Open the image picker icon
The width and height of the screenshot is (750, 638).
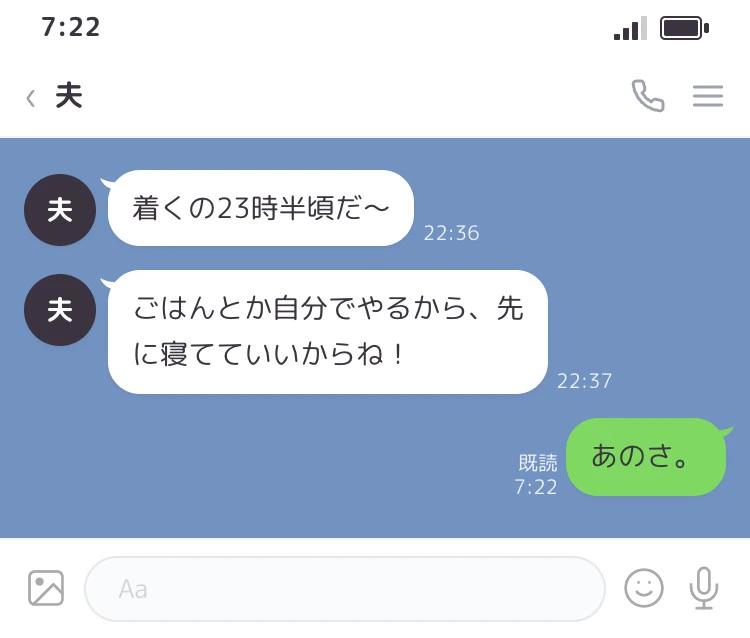point(46,588)
